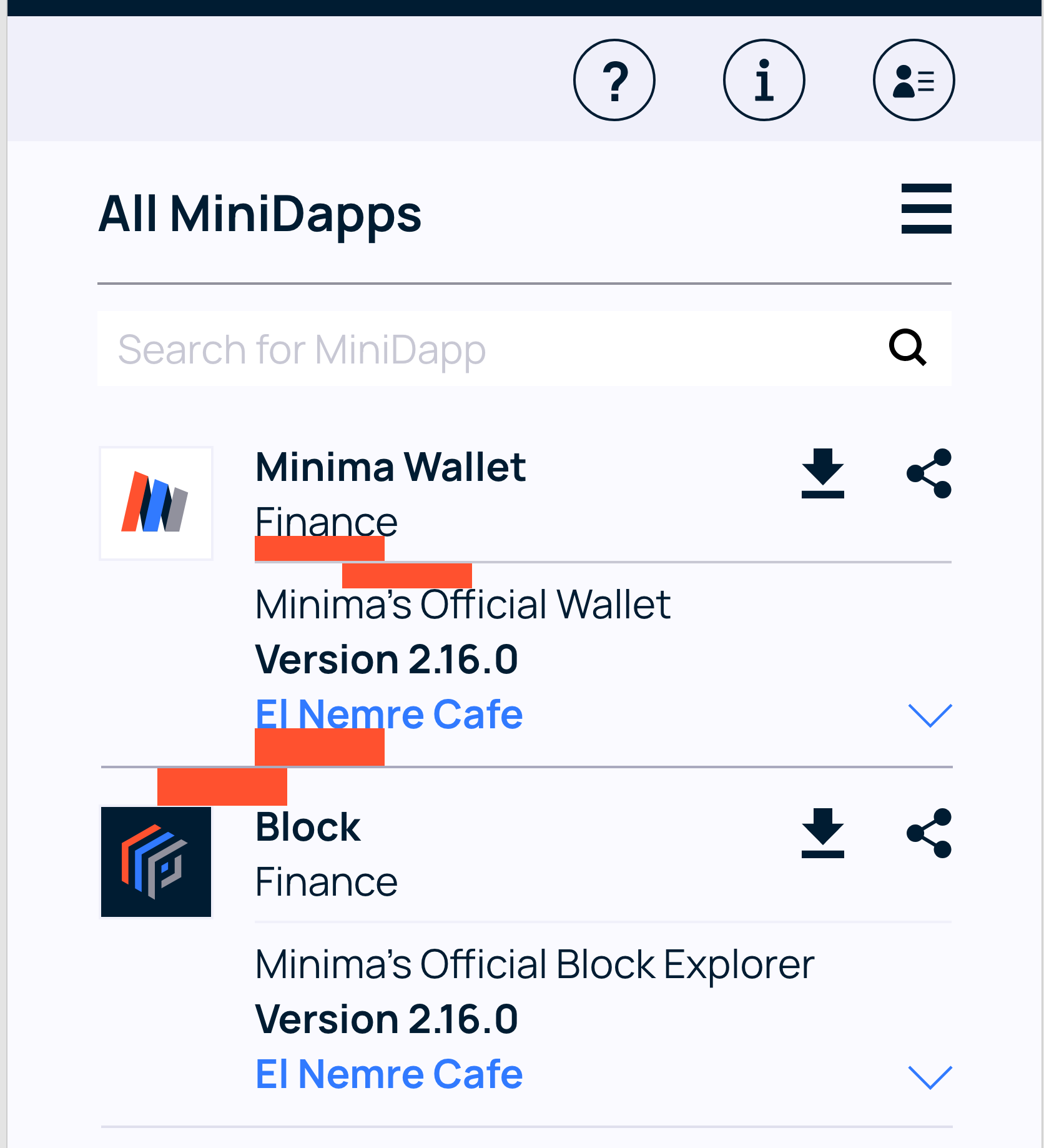Share the Block MiniDapp
The height and width of the screenshot is (1148, 1044).
tap(929, 833)
